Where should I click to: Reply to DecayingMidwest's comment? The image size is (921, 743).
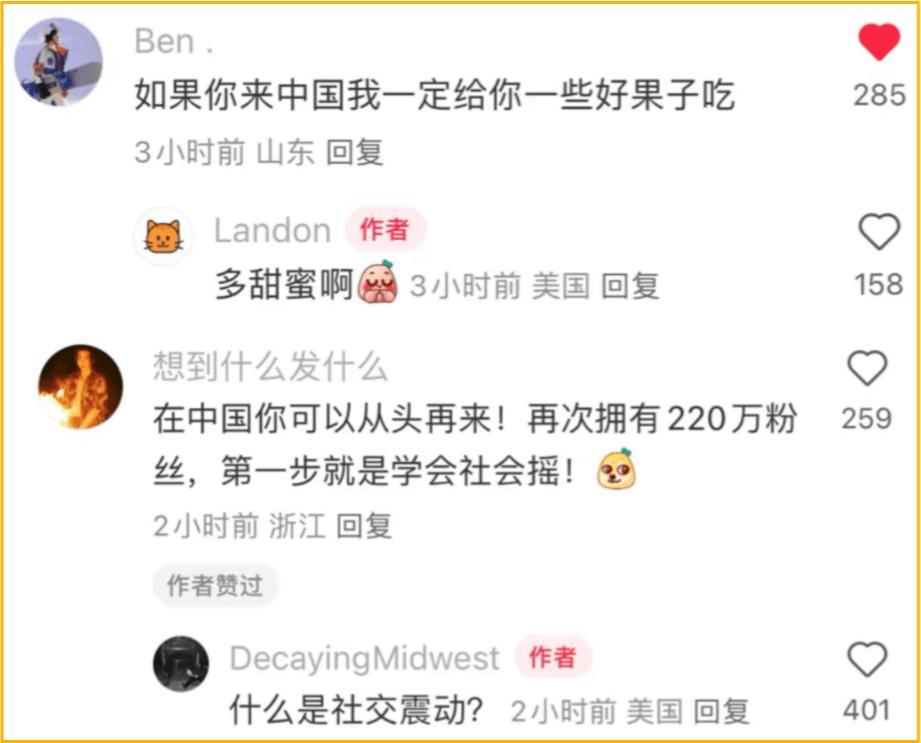point(721,711)
